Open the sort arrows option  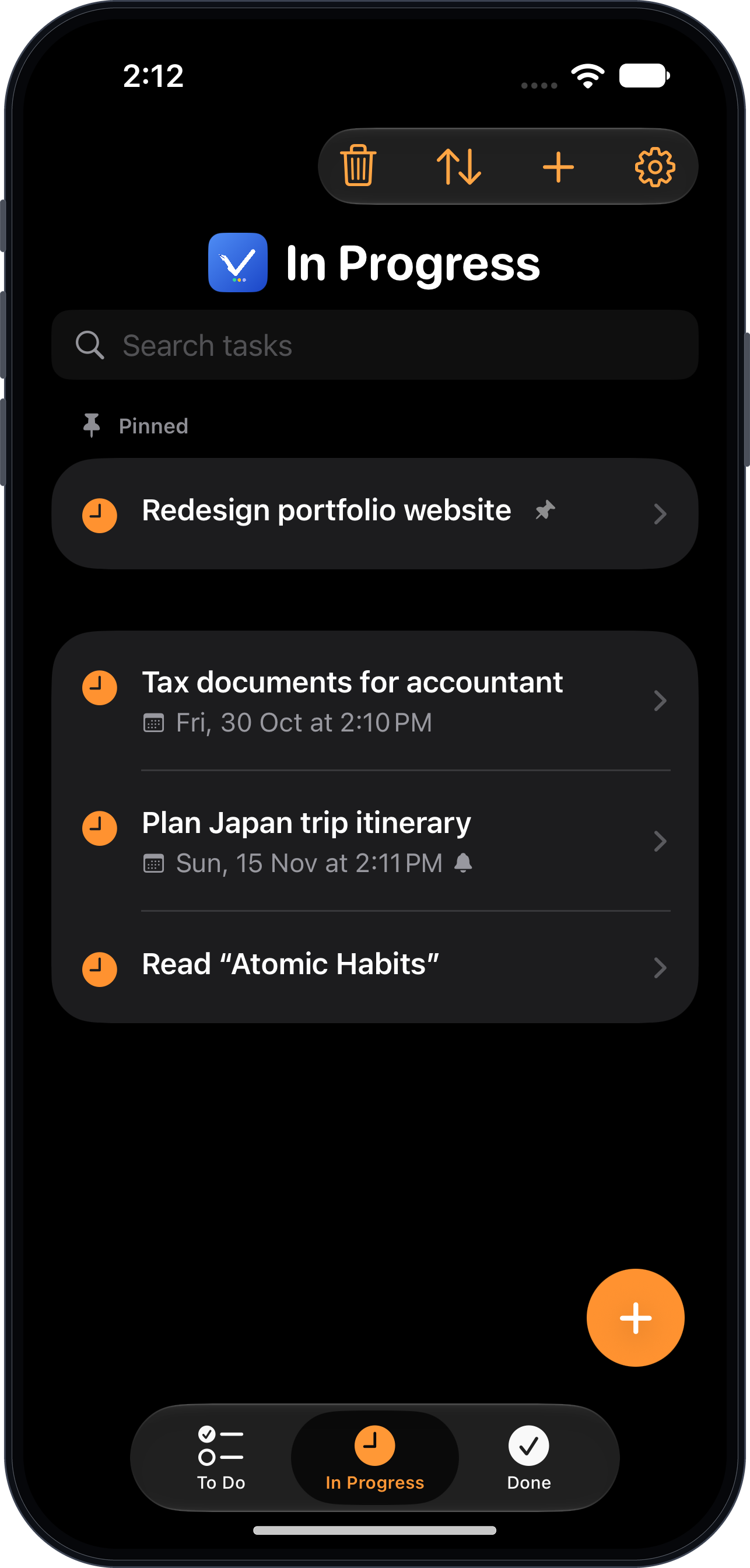[458, 166]
